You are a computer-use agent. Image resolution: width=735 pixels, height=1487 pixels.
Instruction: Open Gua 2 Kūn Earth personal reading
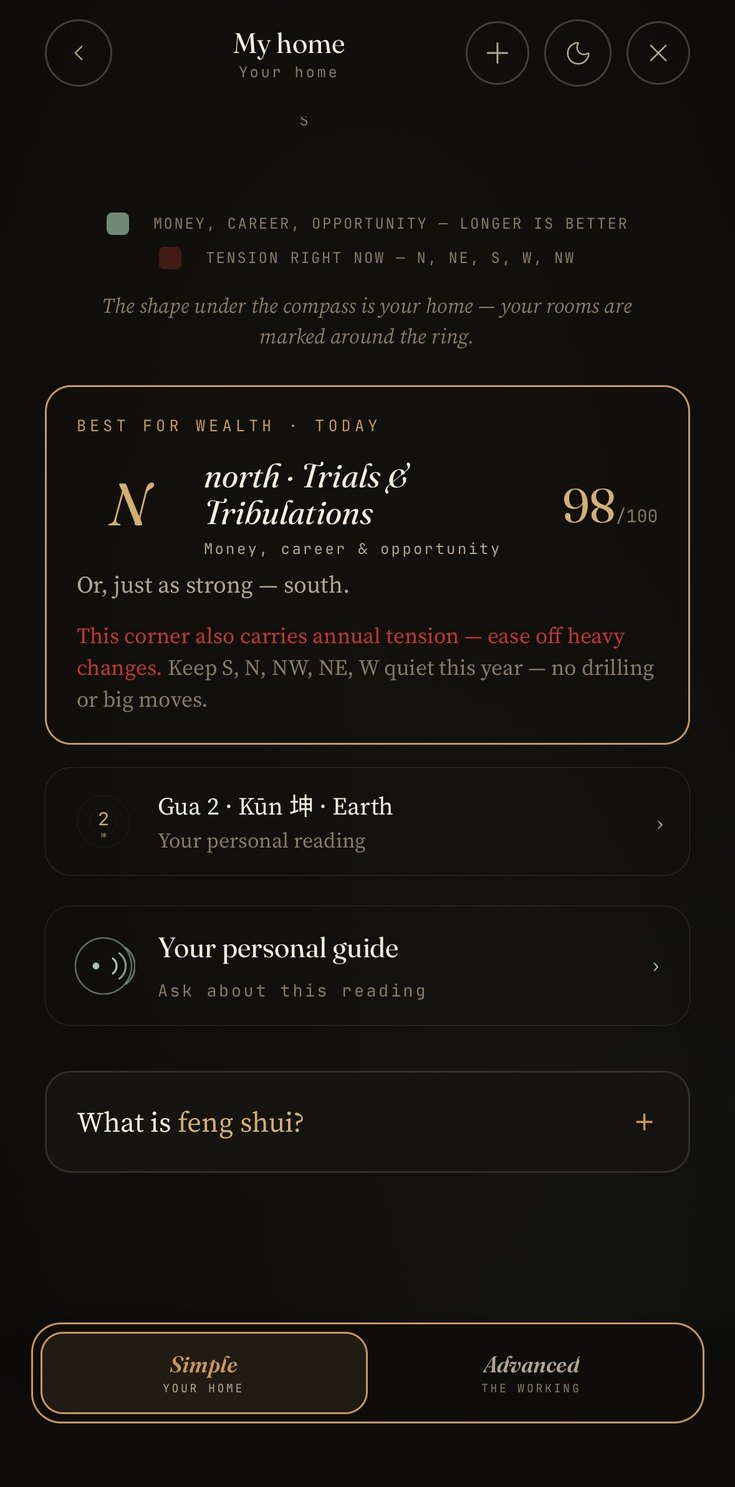click(367, 822)
